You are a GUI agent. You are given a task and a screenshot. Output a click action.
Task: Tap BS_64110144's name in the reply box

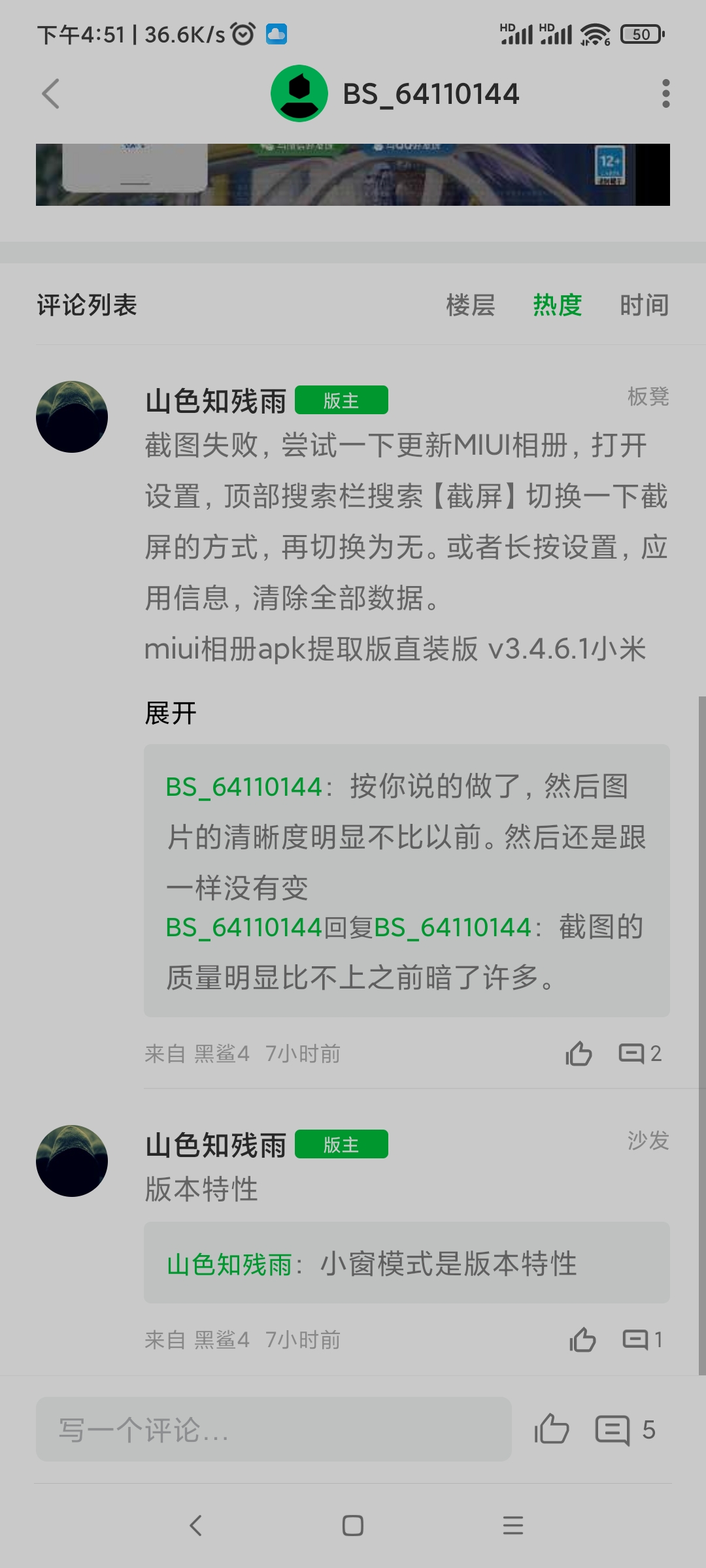coord(243,787)
